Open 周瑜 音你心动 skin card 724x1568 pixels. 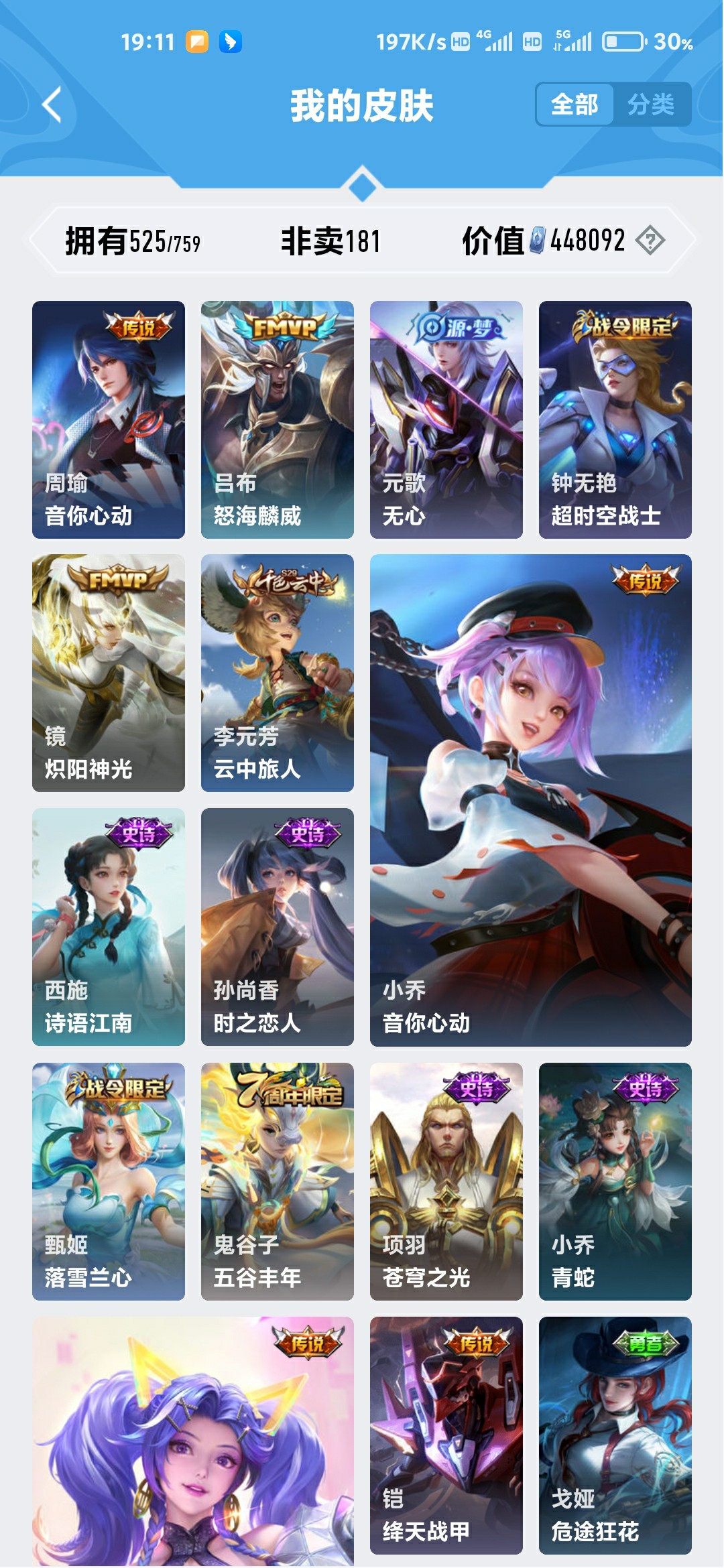click(109, 419)
